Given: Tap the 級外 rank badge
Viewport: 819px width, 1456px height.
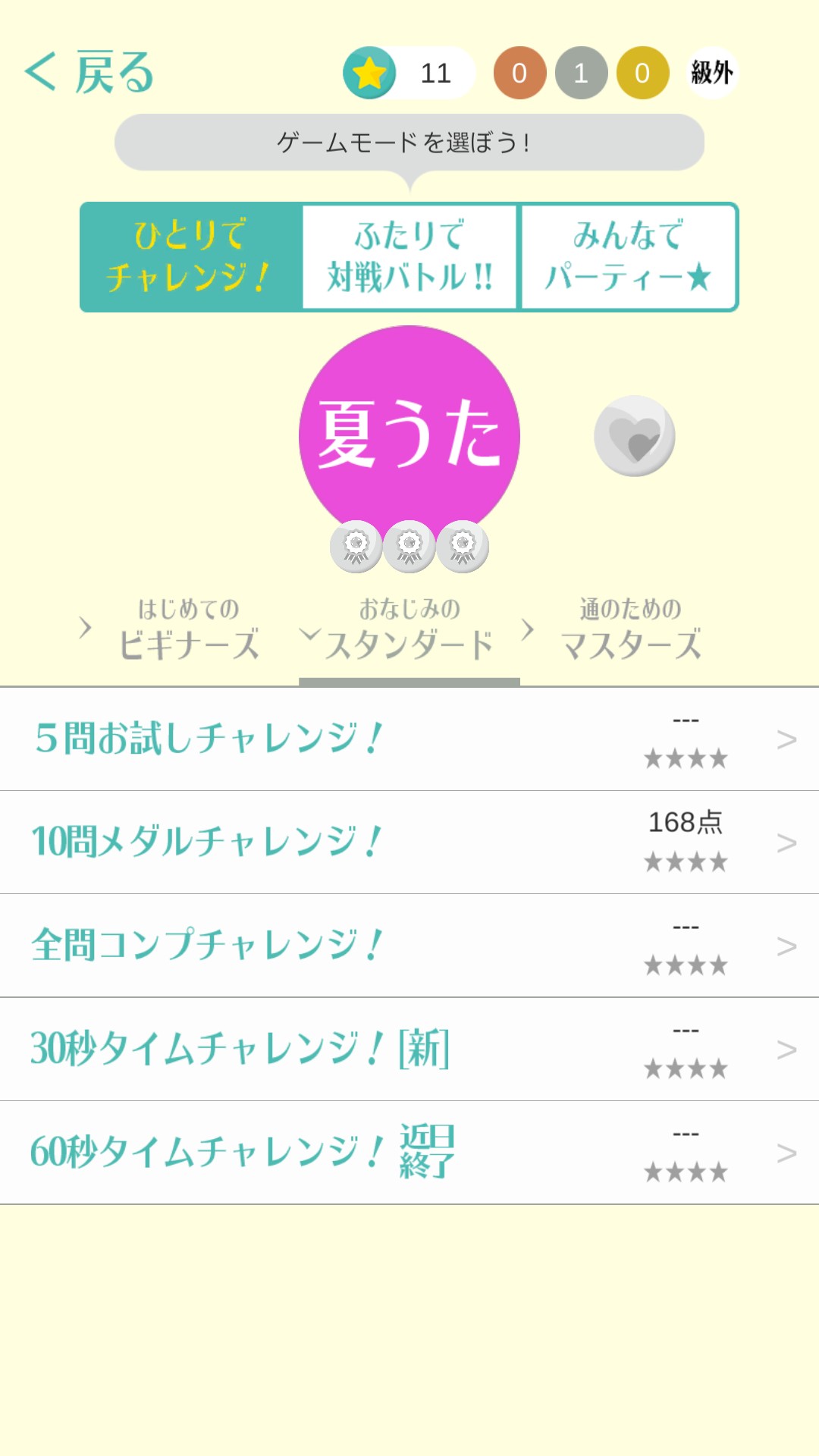Looking at the screenshot, I should pyautogui.click(x=712, y=73).
